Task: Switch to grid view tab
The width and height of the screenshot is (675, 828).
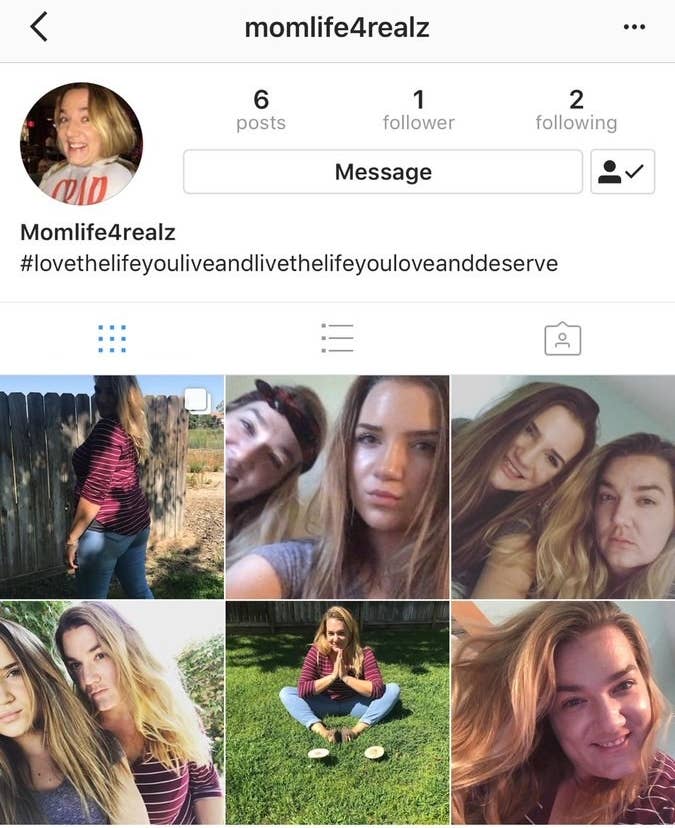Action: [x=112, y=338]
